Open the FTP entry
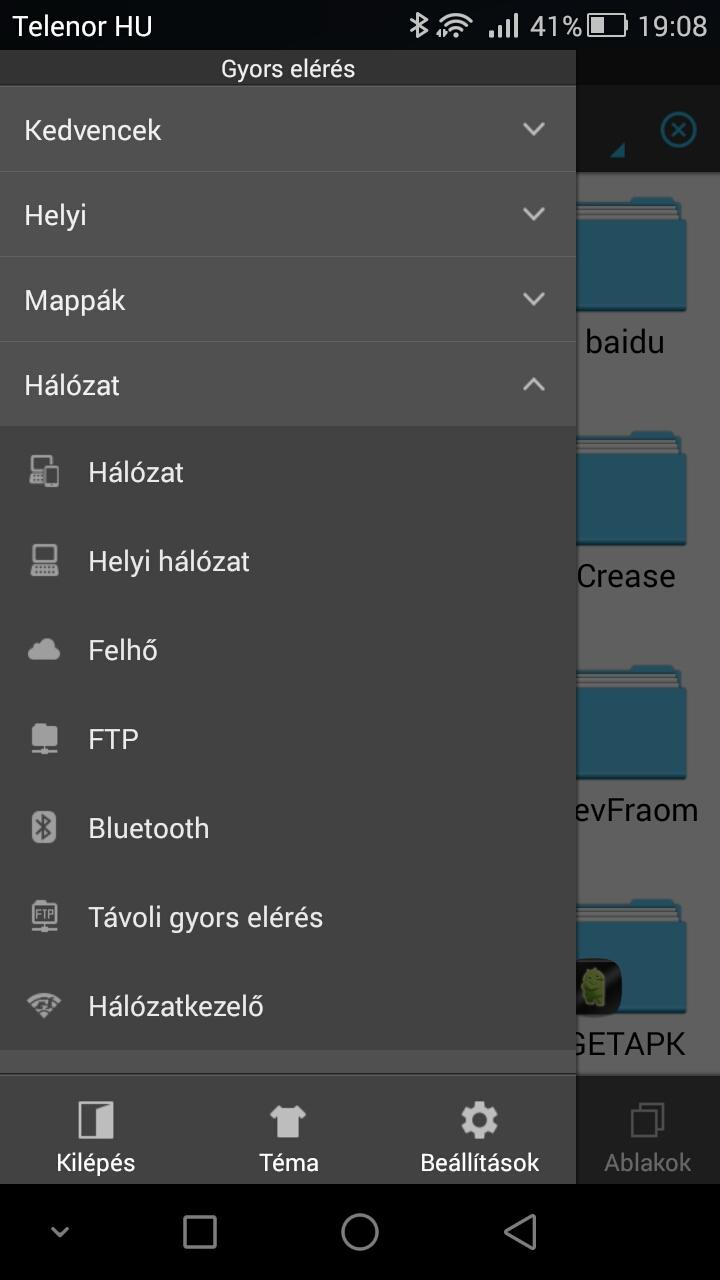This screenshot has width=720, height=1280. (288, 739)
